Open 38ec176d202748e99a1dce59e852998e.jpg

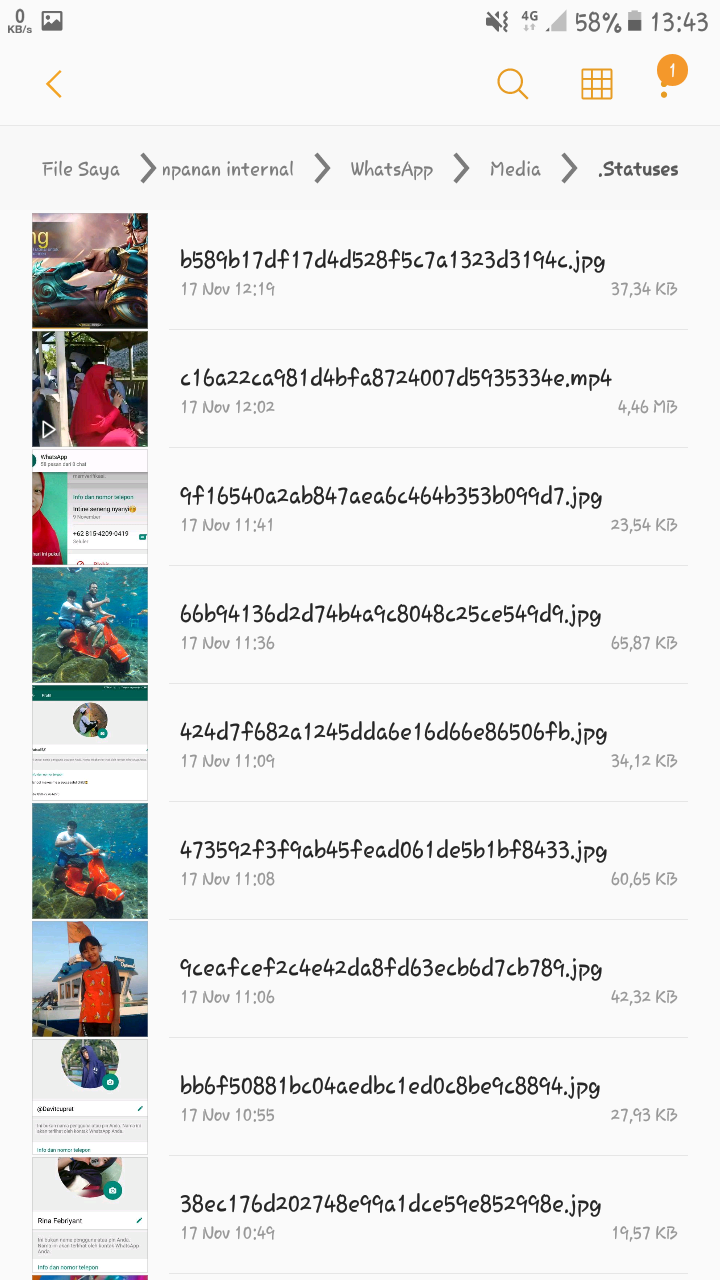pyautogui.click(x=360, y=1215)
